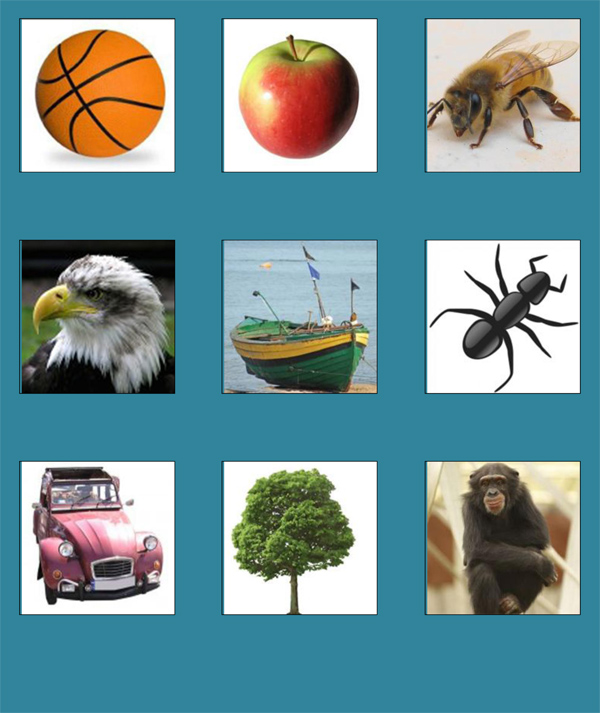Screen dimensions: 600x713
Task: Pick the green boat picture
Action: coord(300,316)
